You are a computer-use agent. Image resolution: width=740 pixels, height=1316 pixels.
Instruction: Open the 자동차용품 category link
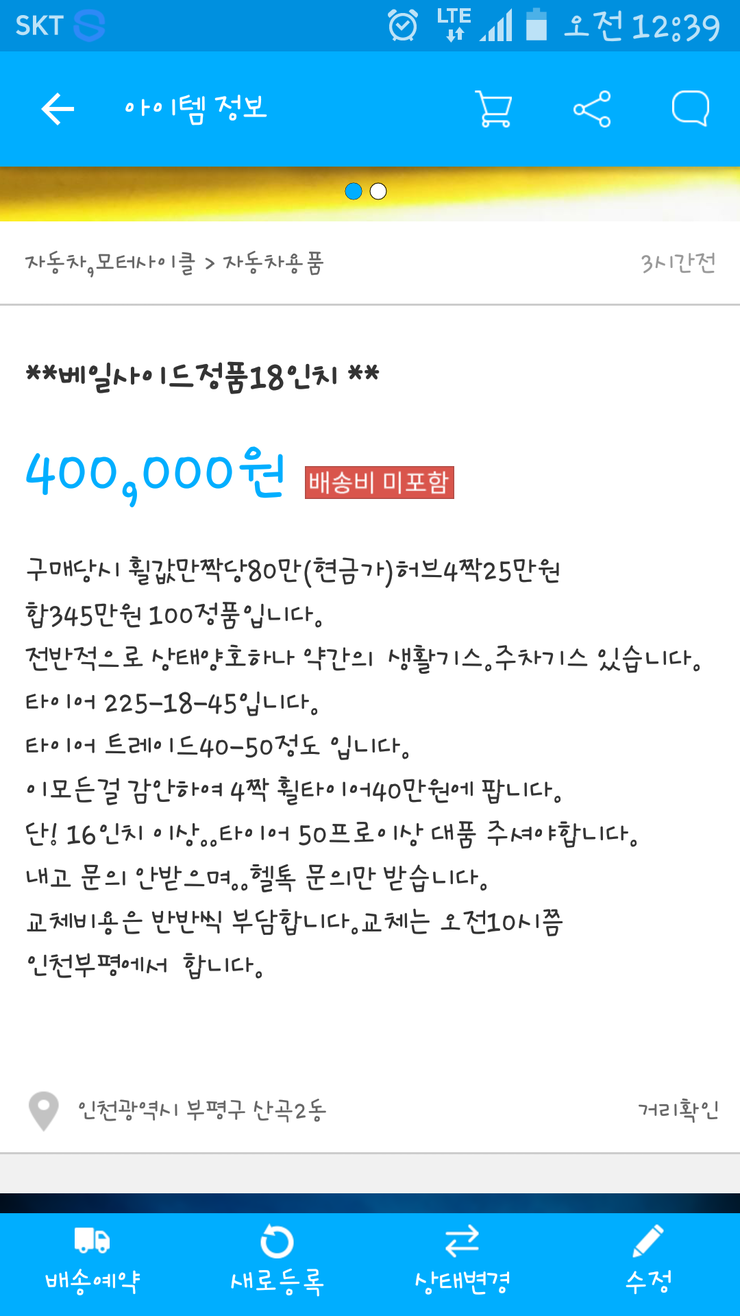pyautogui.click(x=273, y=264)
